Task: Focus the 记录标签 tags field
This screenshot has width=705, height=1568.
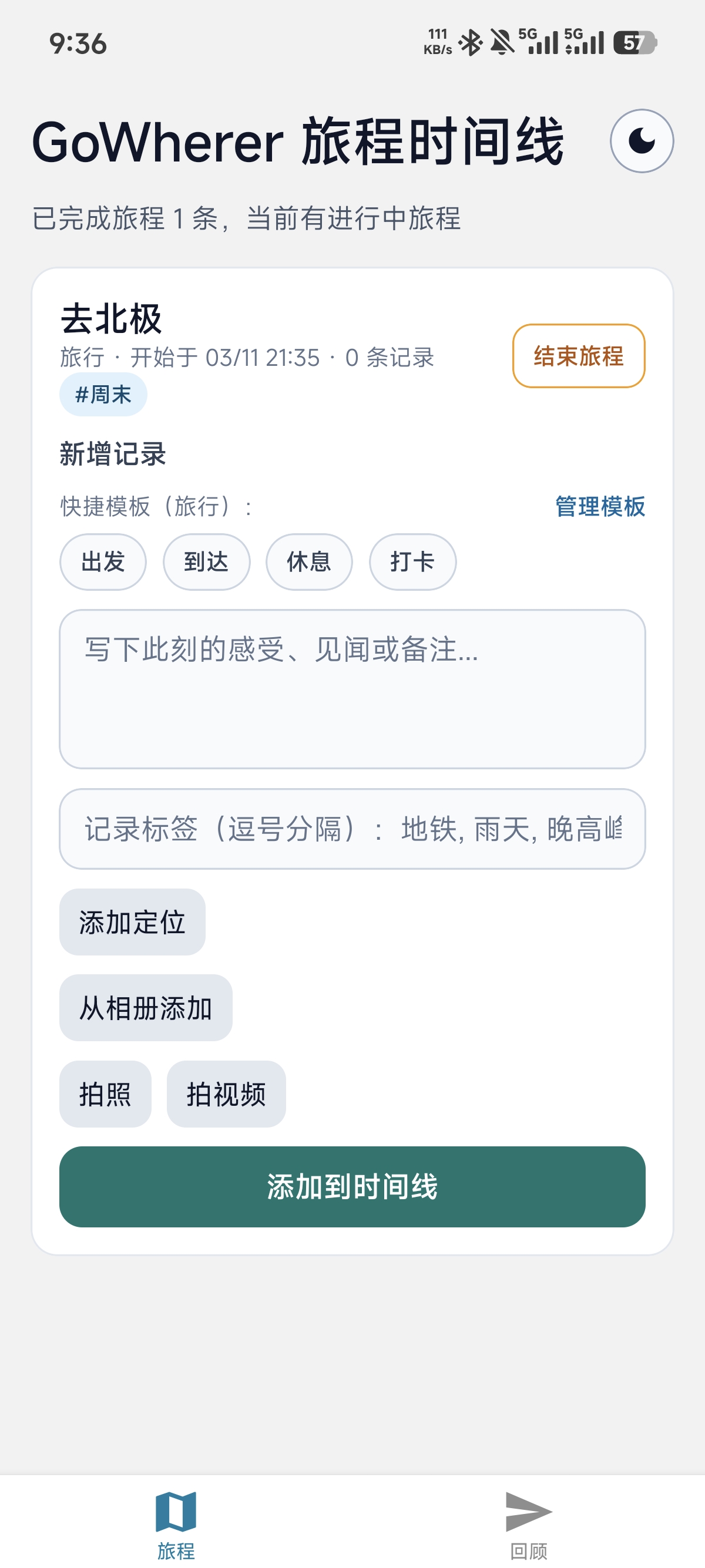Action: 352,829
